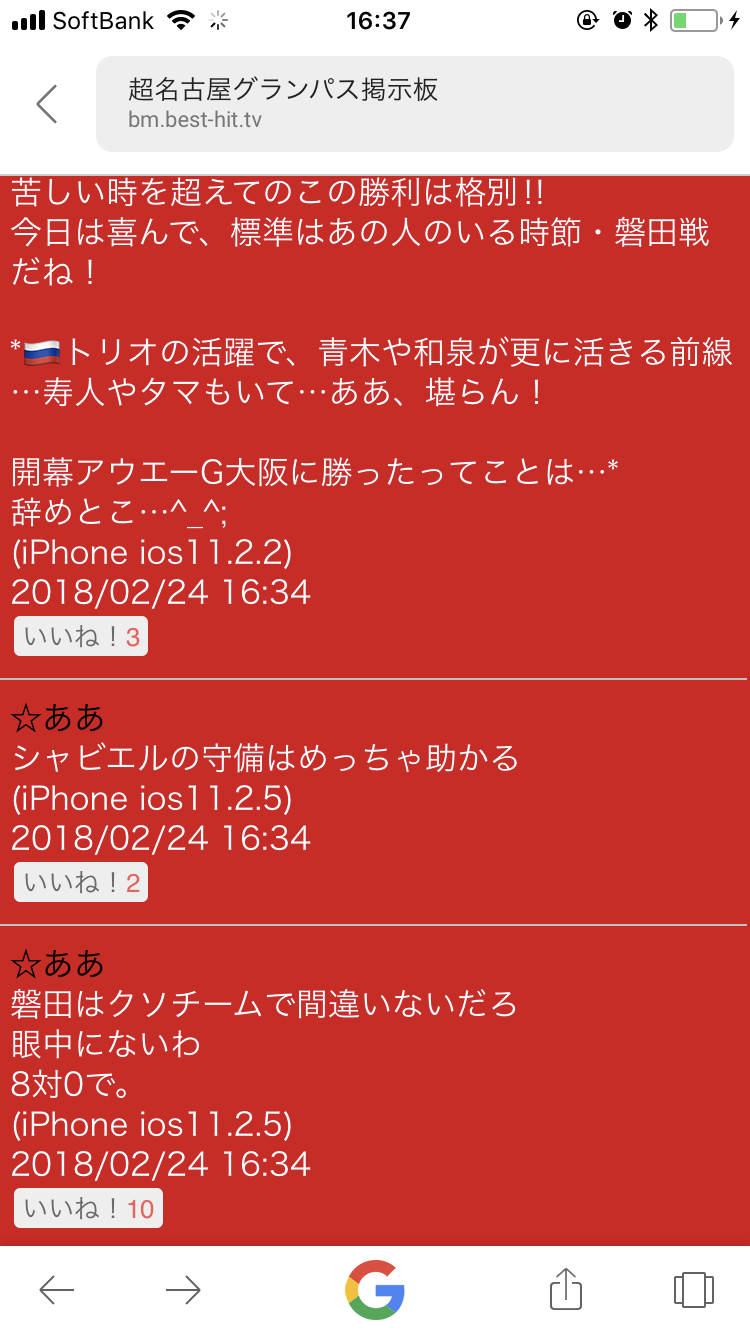This screenshot has height=1334, width=750.
Task: Go back using the toolbar left arrow
Action: tap(57, 1290)
